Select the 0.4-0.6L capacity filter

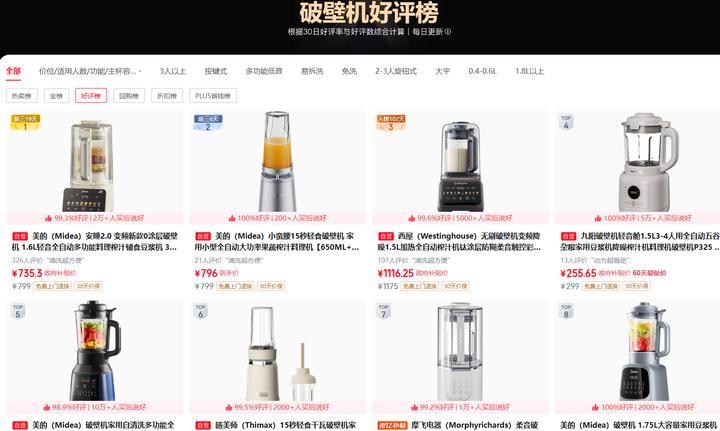(483, 71)
